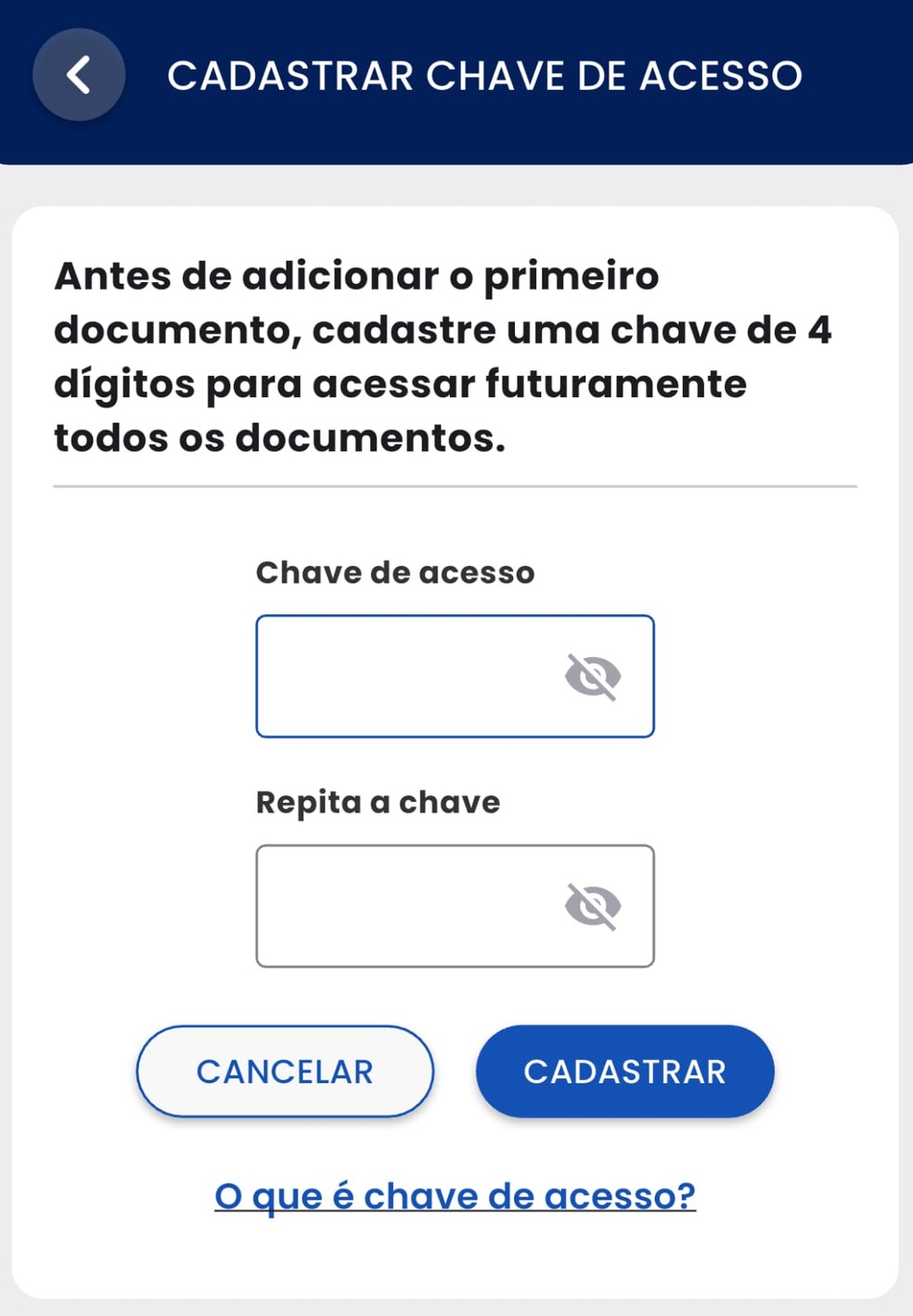The image size is (913, 1316).
Task: Click the Repita a chave label text
Action: coord(378,802)
